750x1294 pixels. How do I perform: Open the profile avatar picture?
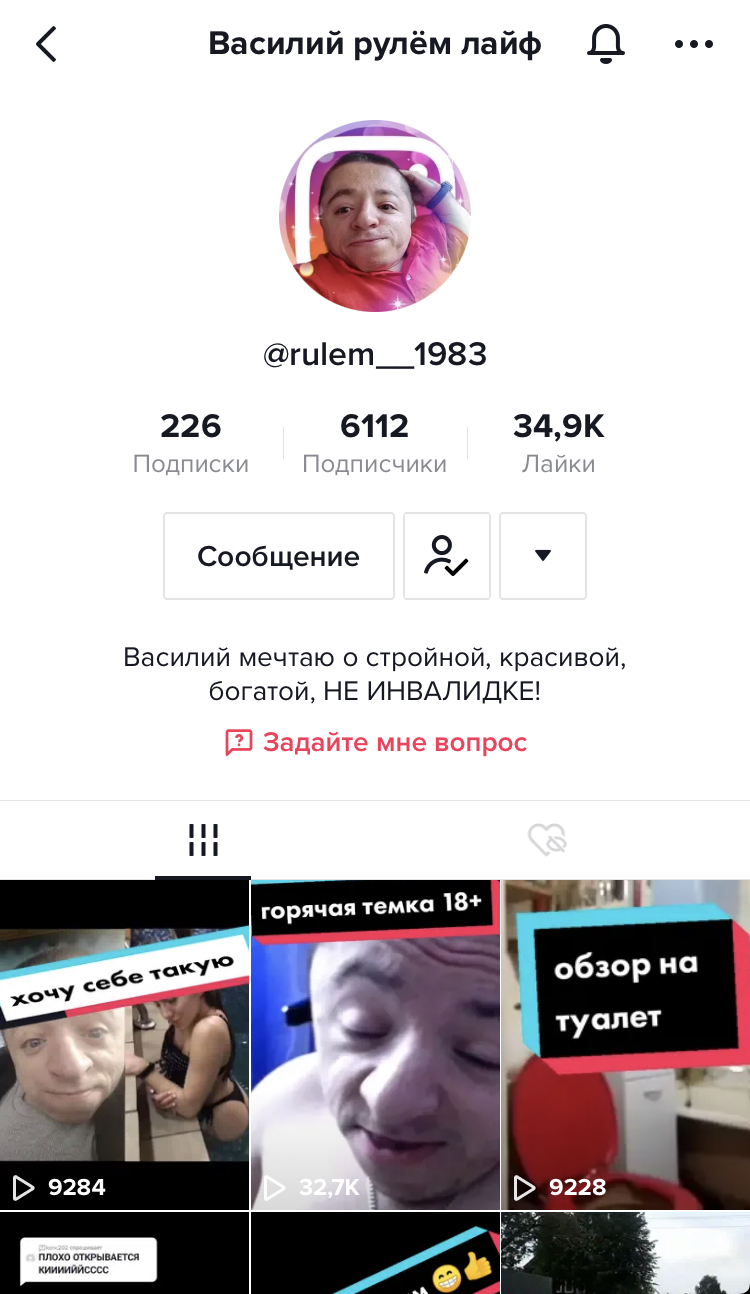pyautogui.click(x=375, y=216)
